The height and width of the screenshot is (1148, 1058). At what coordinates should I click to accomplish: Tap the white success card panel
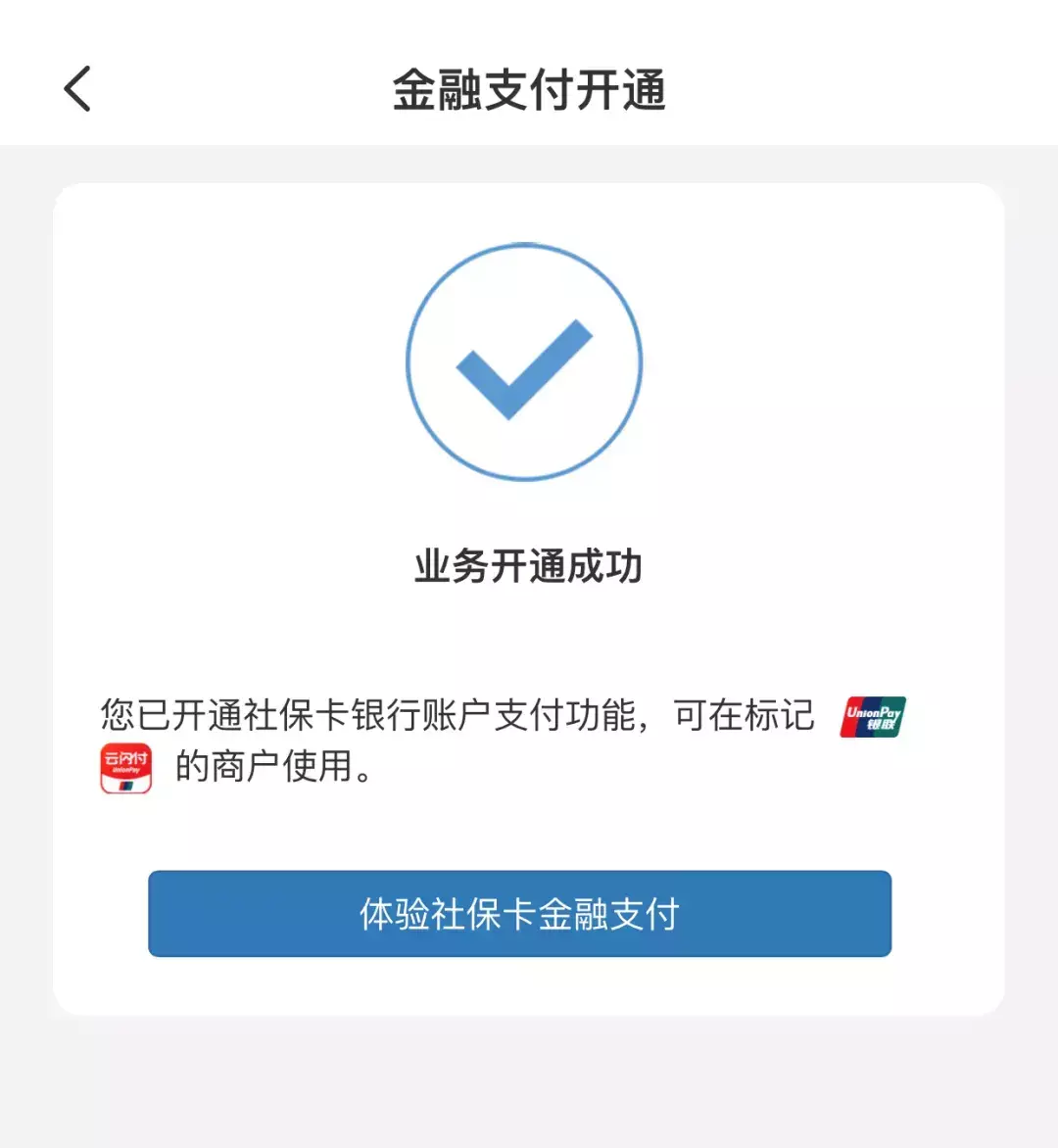tap(529, 598)
